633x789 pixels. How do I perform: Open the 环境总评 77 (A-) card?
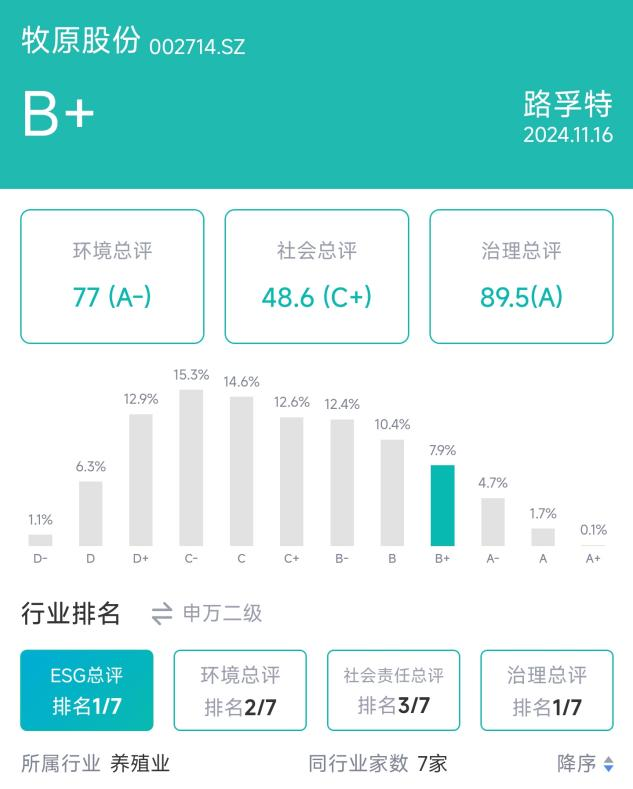coord(112,276)
